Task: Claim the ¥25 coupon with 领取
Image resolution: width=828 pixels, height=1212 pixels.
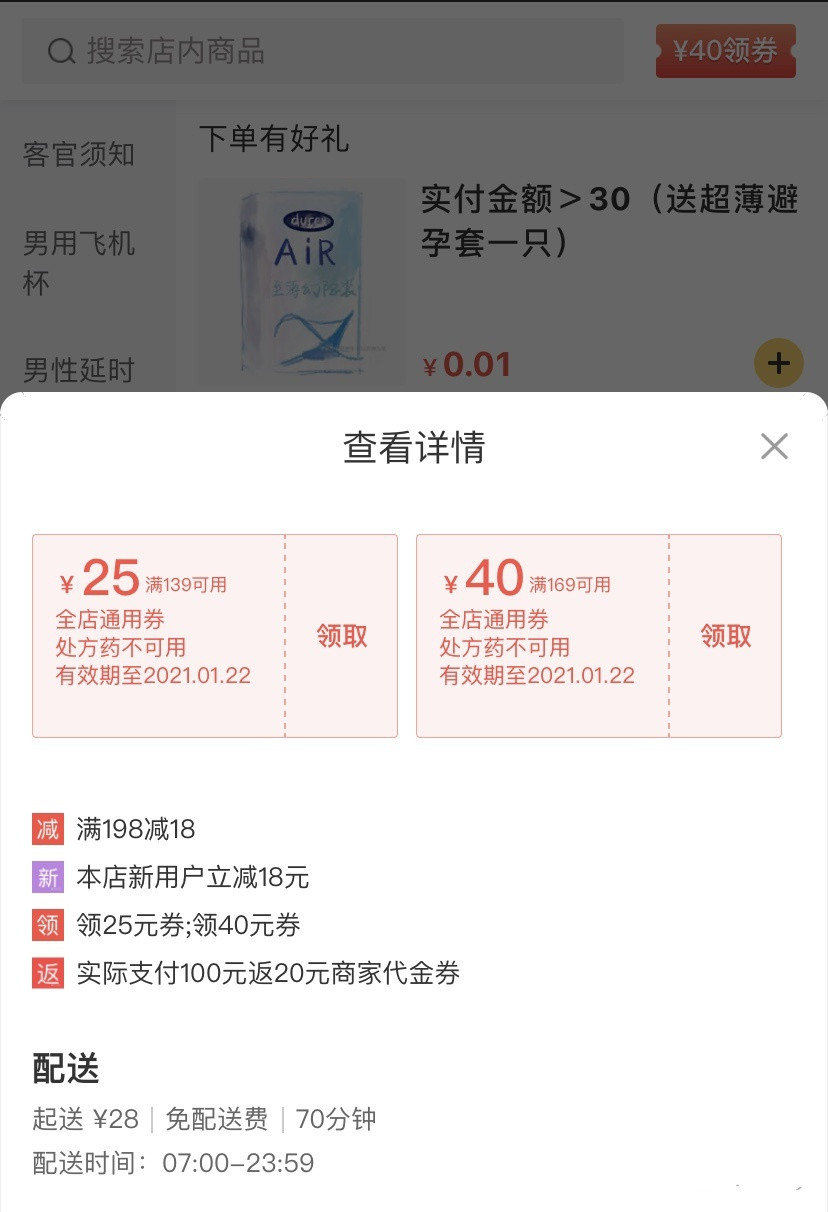Action: click(342, 635)
